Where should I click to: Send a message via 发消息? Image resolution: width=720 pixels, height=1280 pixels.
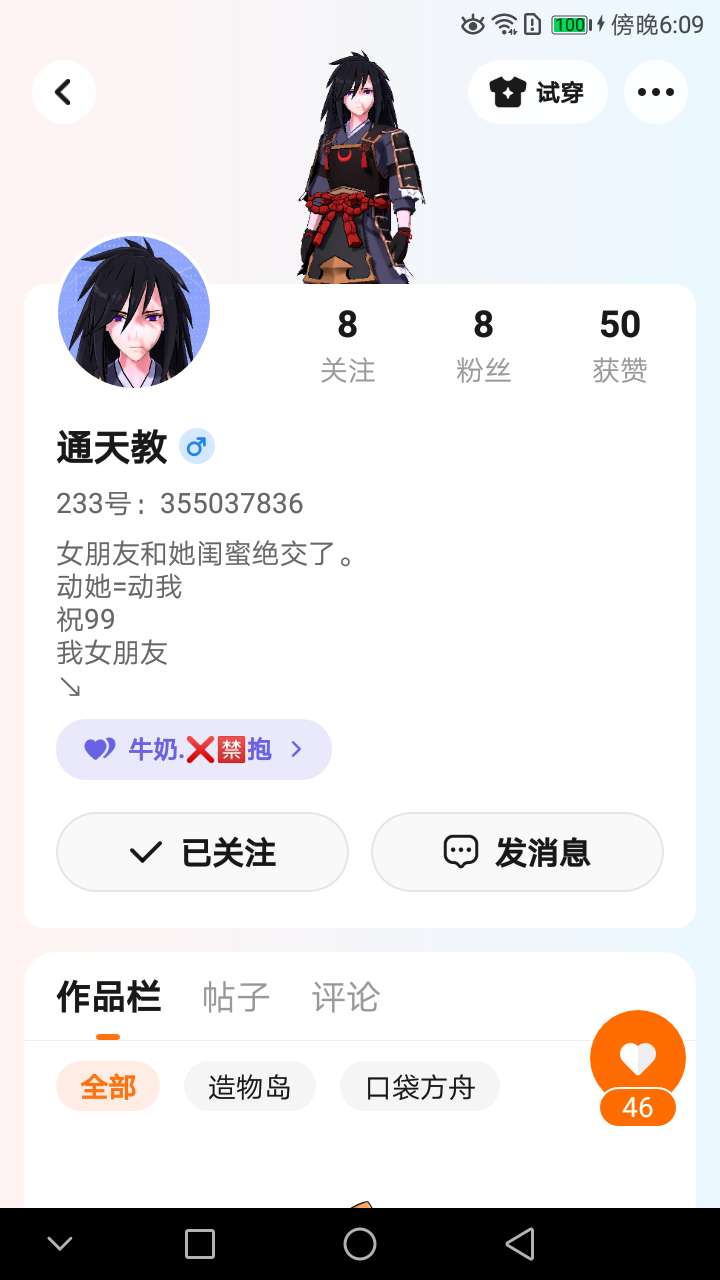pyautogui.click(x=517, y=852)
